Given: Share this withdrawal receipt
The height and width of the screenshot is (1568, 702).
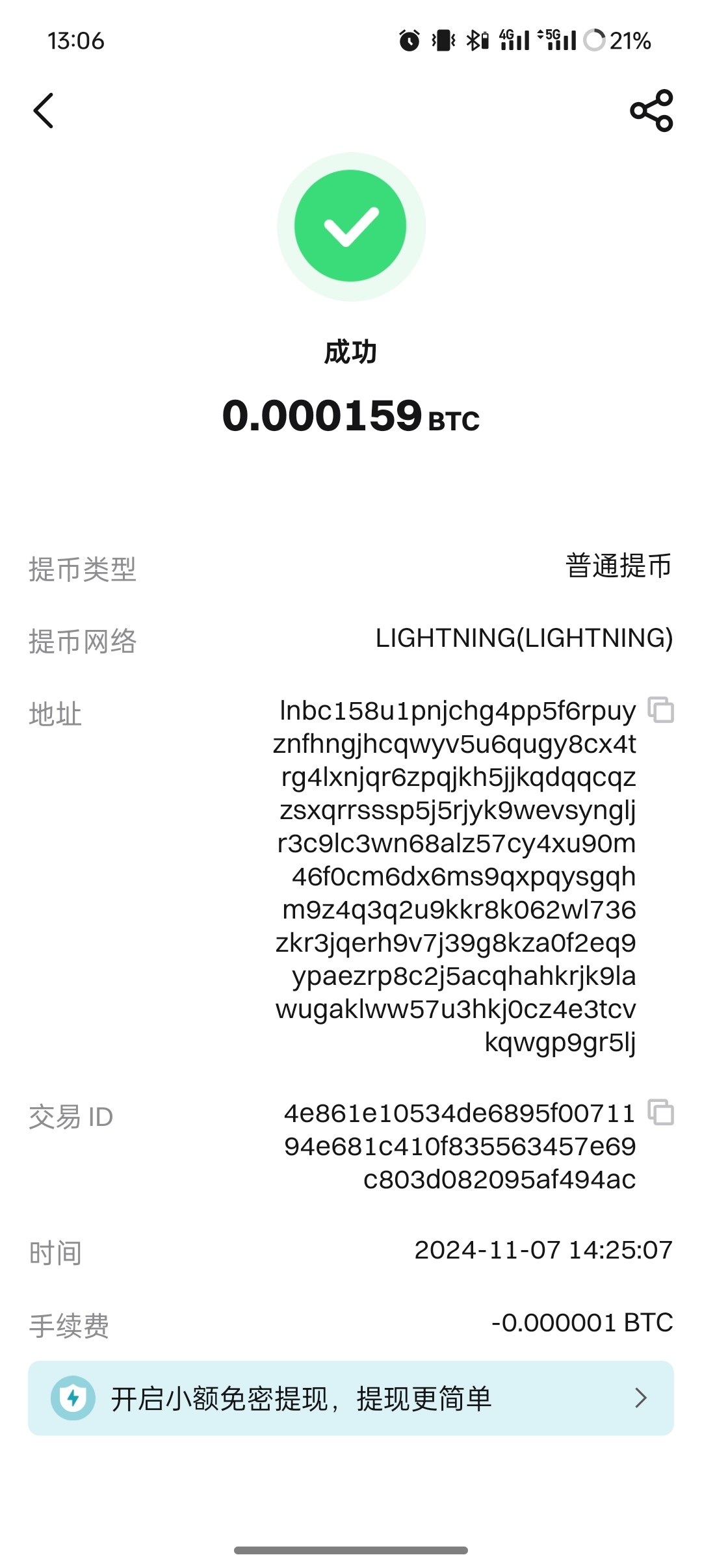Looking at the screenshot, I should 651,111.
